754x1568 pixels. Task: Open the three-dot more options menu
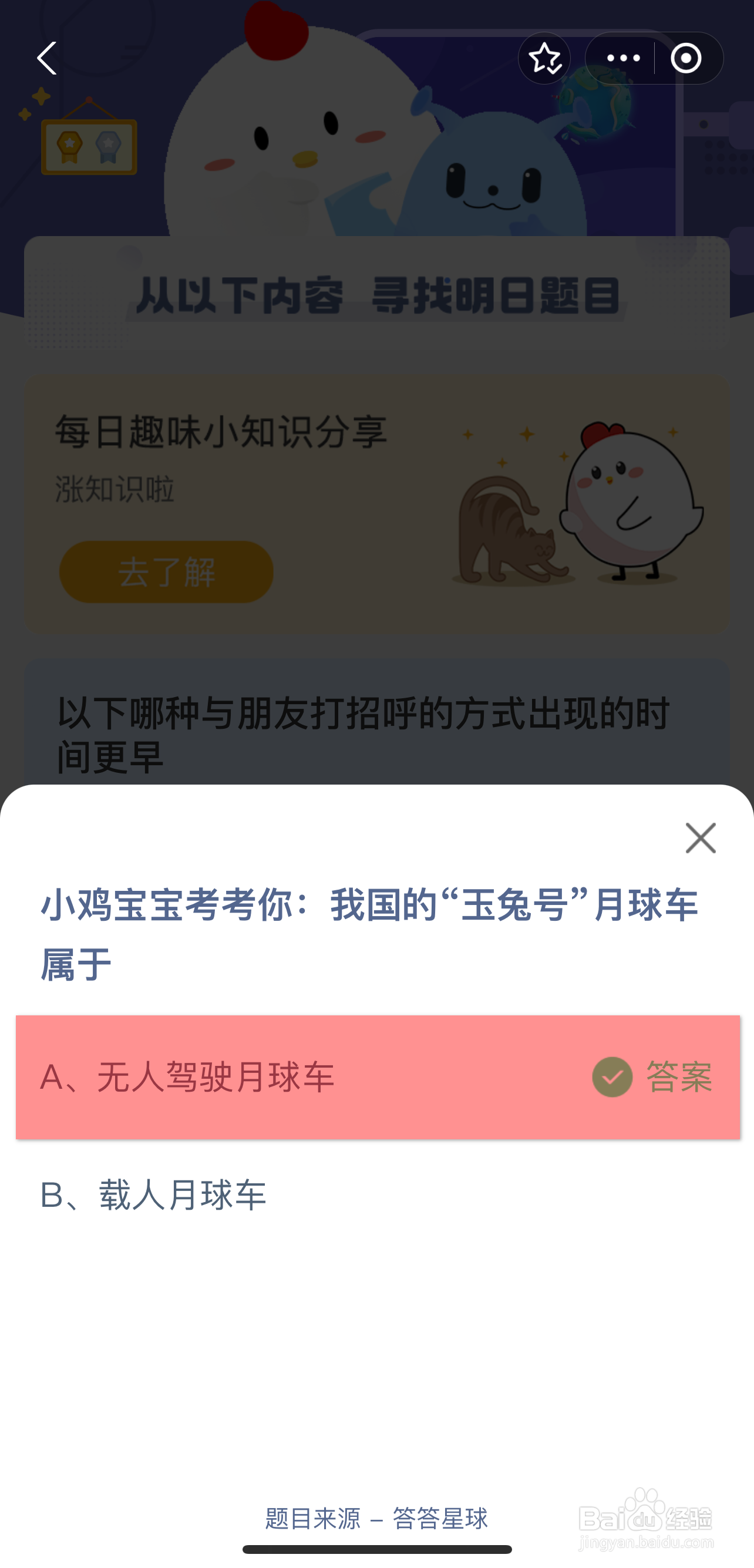click(624, 58)
